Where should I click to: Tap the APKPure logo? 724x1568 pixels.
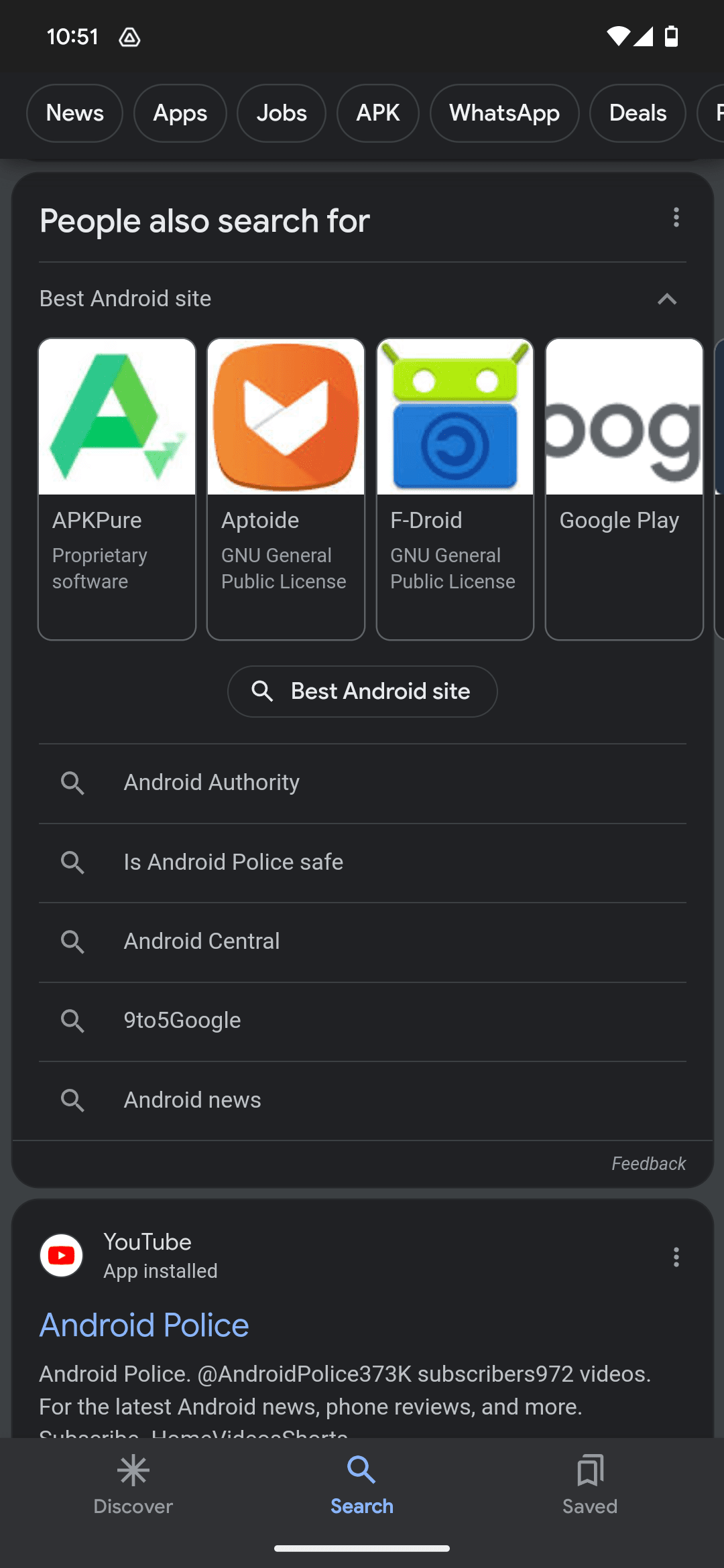click(117, 416)
